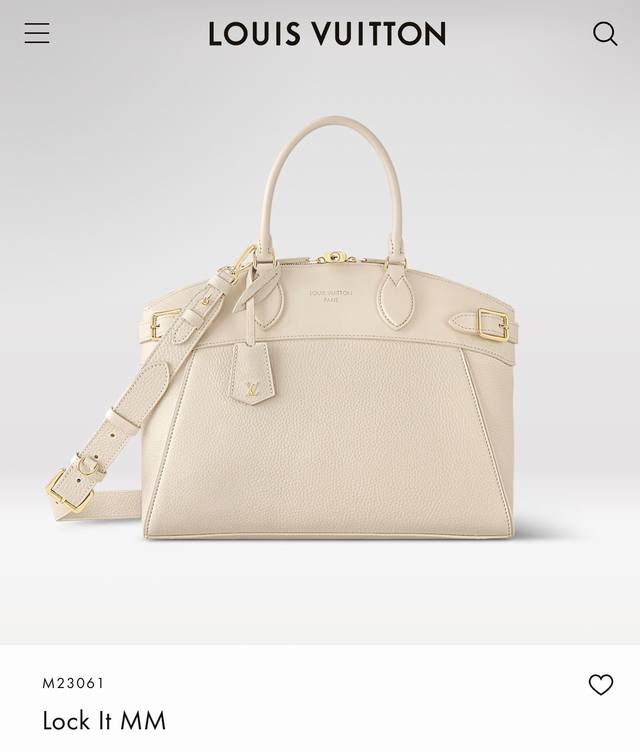Add Lock It MM to wishlist
The width and height of the screenshot is (640, 752).
[x=600, y=685]
